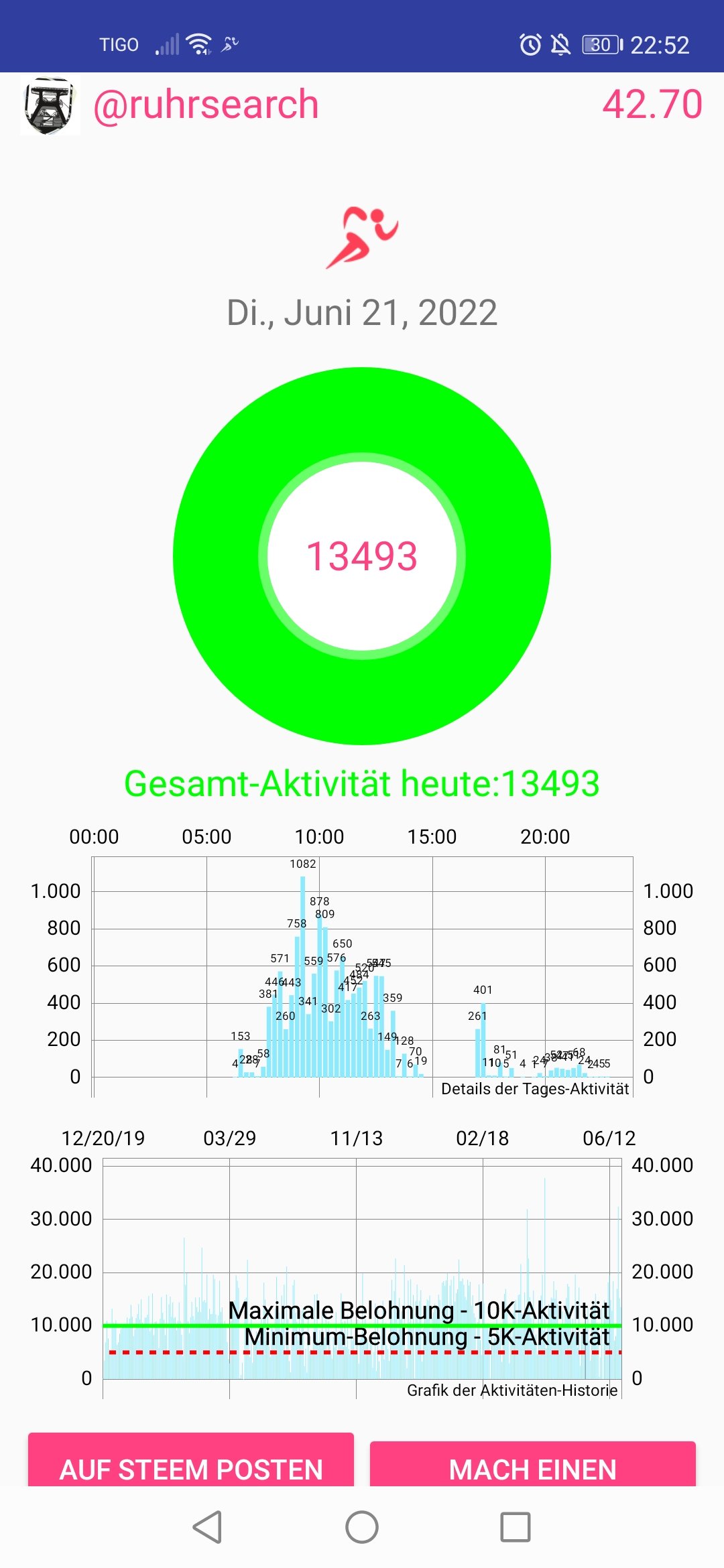Tap the MACH EINEN button
The image size is (724, 1568).
click(x=533, y=1463)
